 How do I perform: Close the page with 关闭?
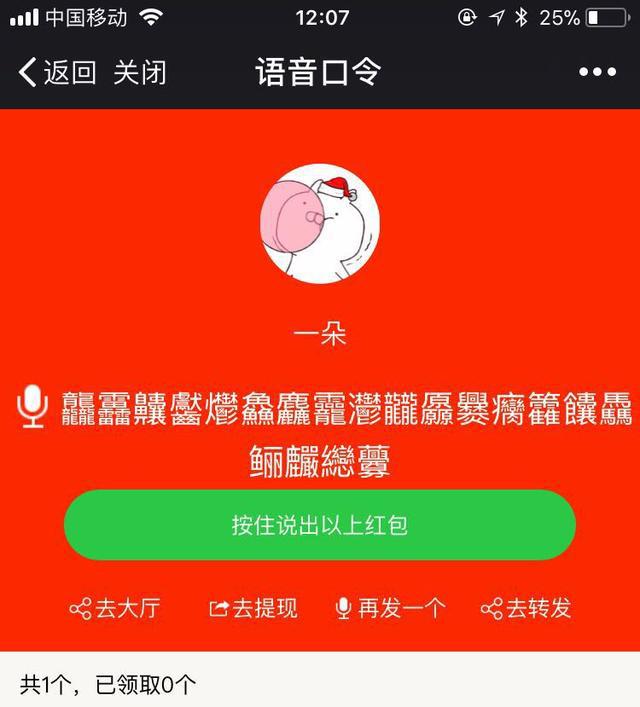point(139,73)
